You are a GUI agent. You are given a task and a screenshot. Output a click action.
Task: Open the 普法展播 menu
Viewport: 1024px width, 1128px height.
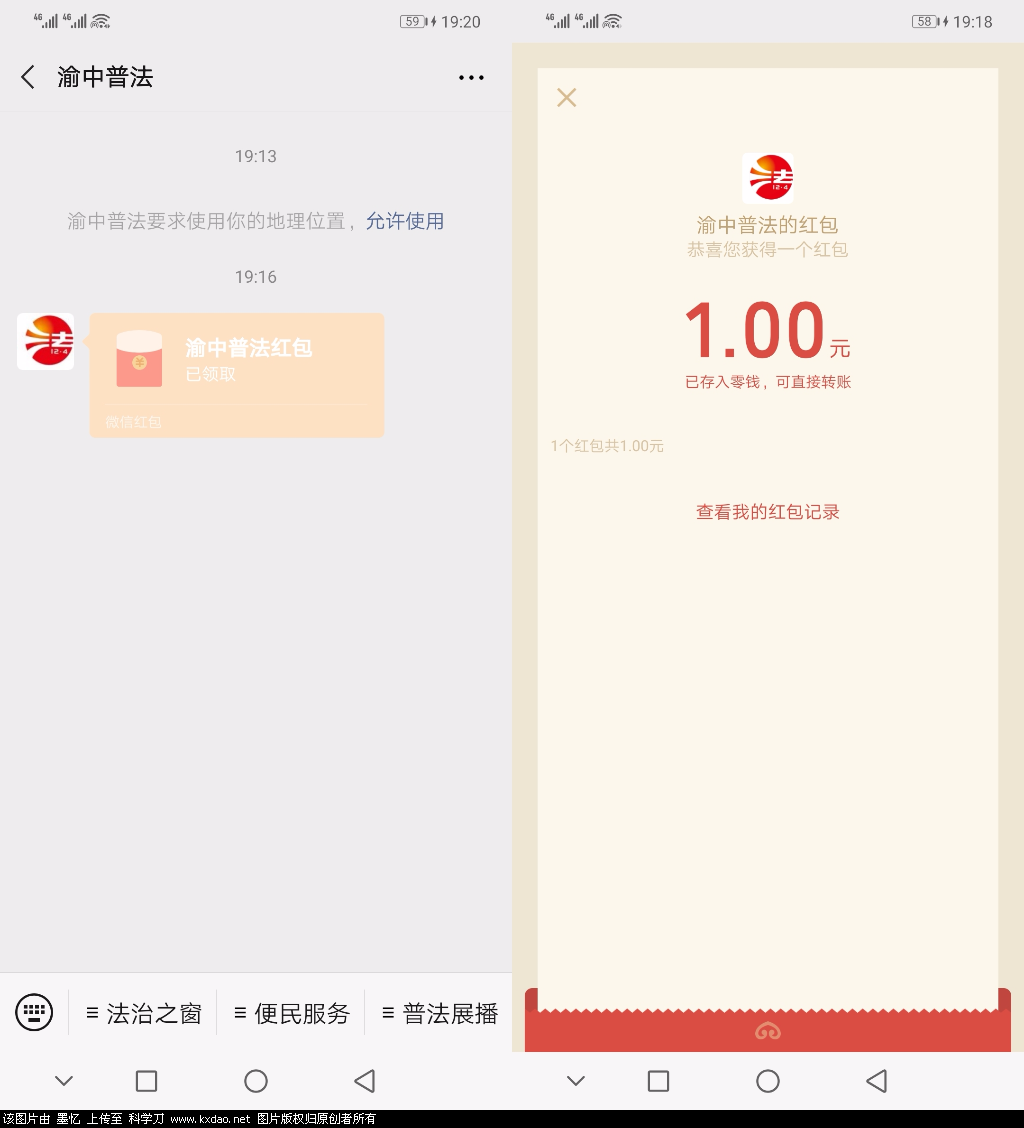point(440,1013)
